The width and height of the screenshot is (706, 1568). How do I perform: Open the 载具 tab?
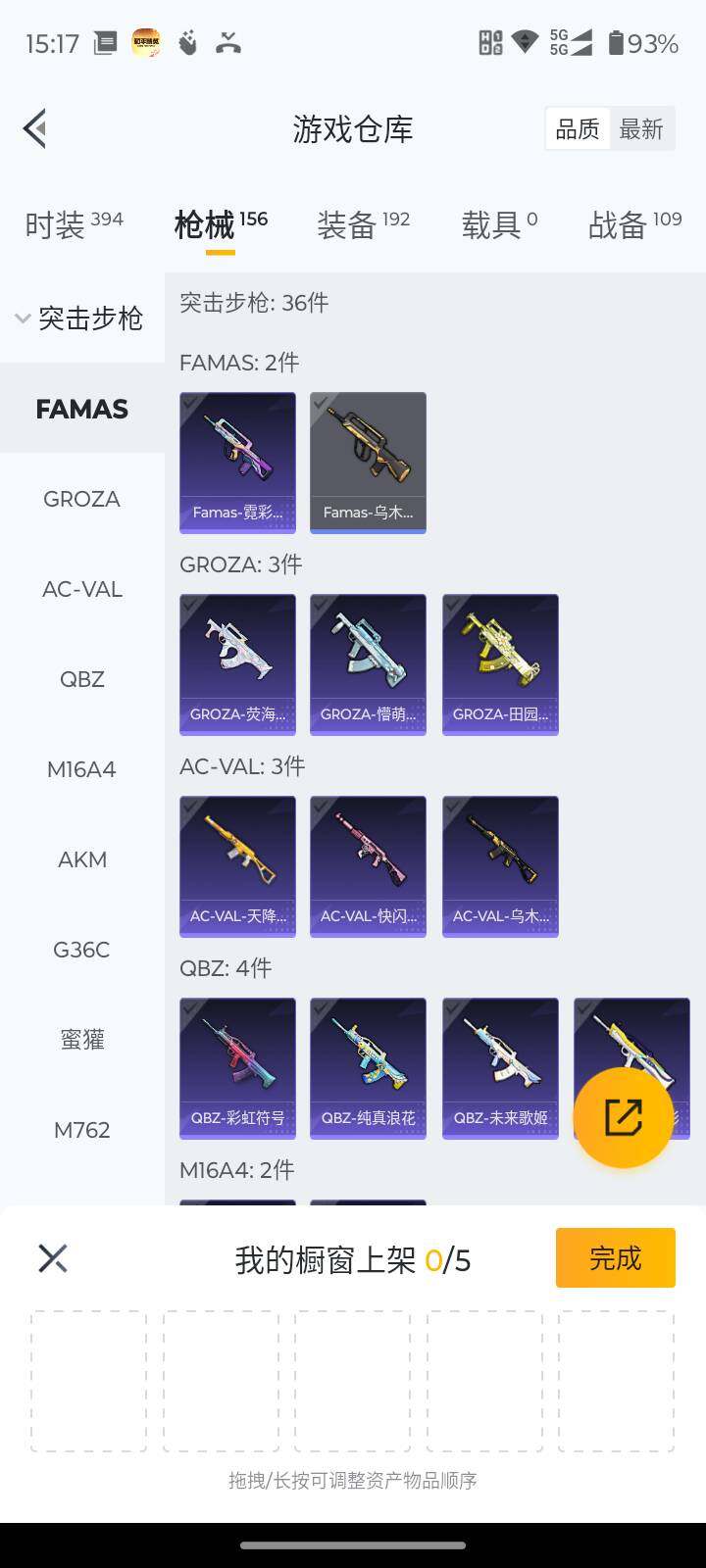point(499,224)
